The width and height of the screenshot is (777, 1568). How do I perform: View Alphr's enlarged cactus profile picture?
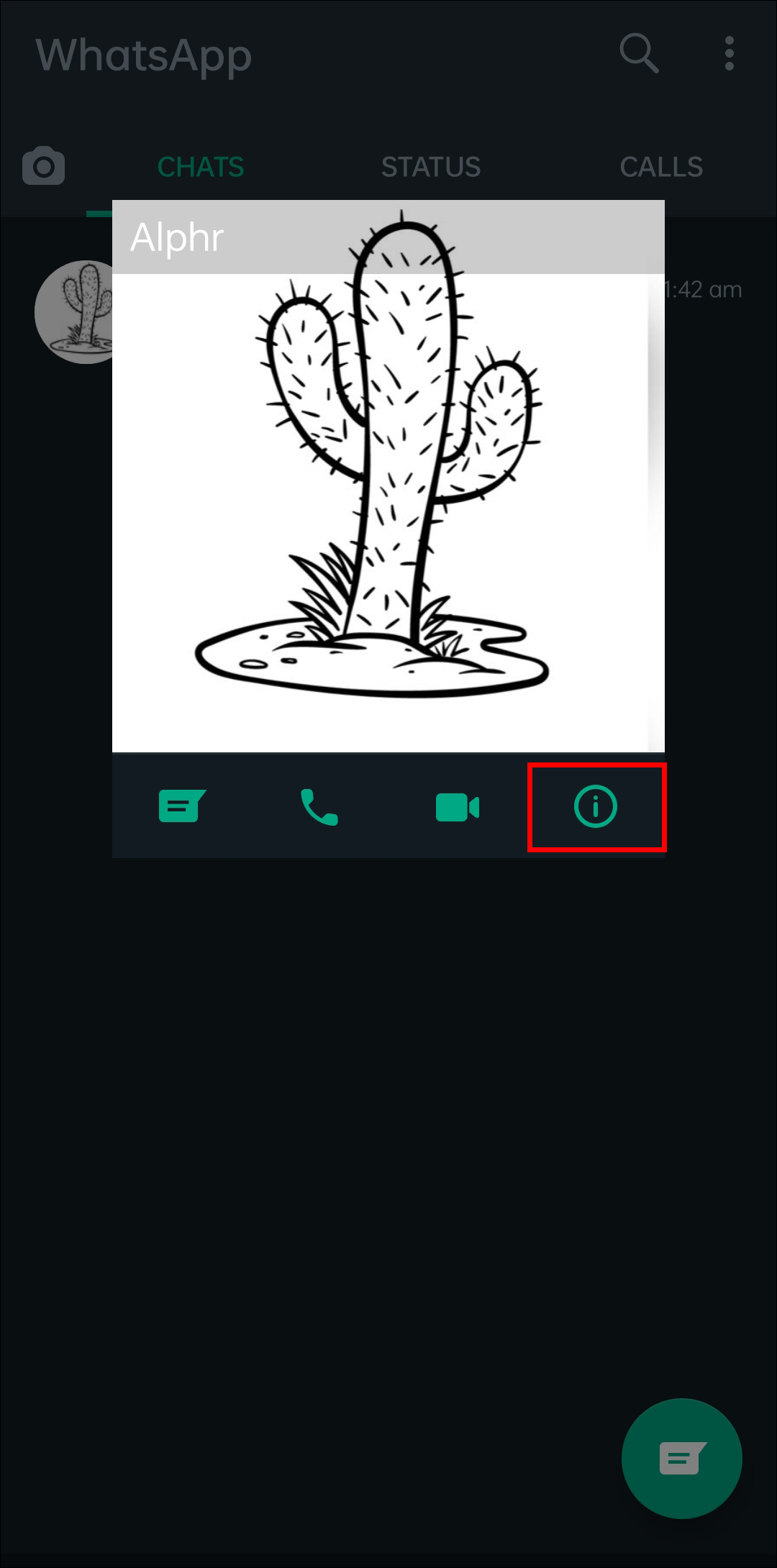(388, 503)
